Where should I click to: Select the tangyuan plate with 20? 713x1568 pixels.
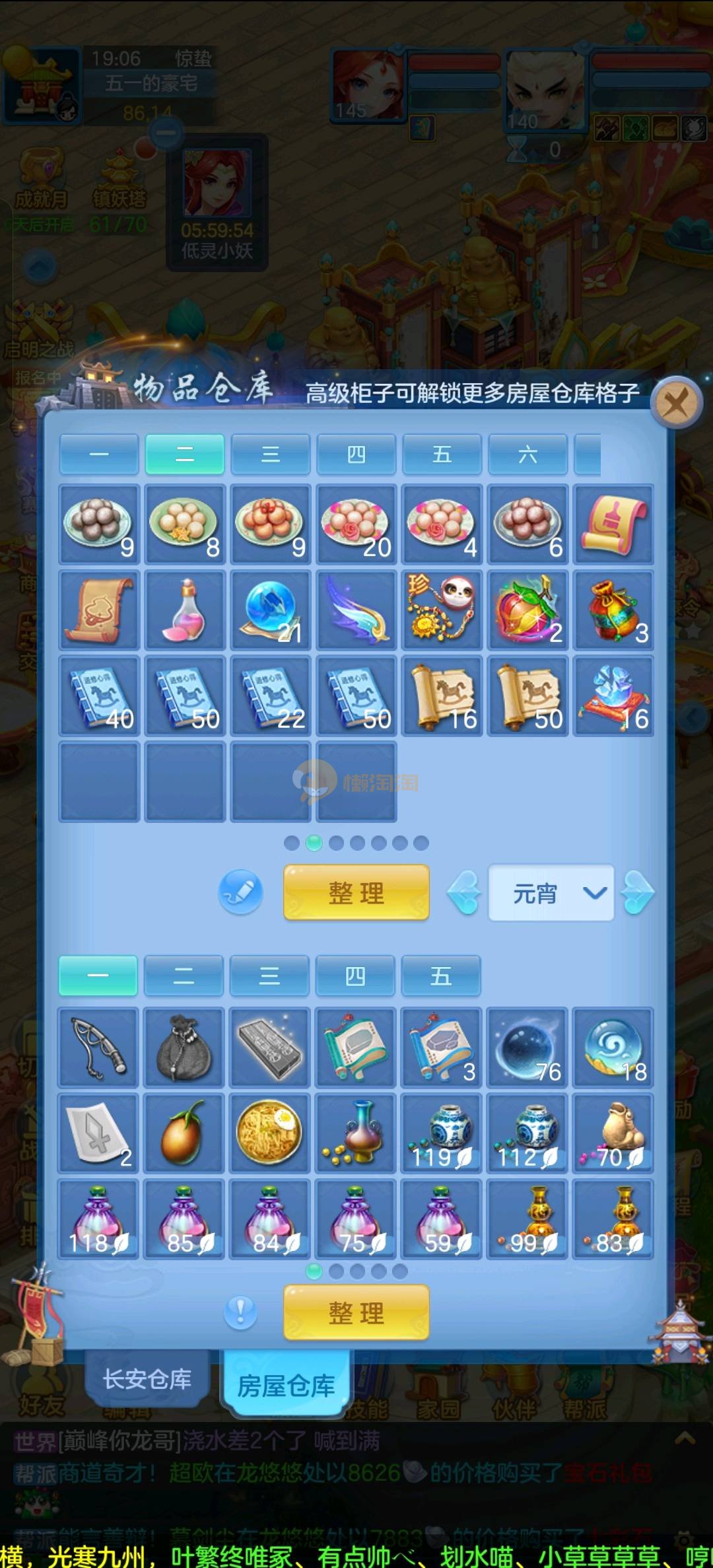(x=356, y=524)
